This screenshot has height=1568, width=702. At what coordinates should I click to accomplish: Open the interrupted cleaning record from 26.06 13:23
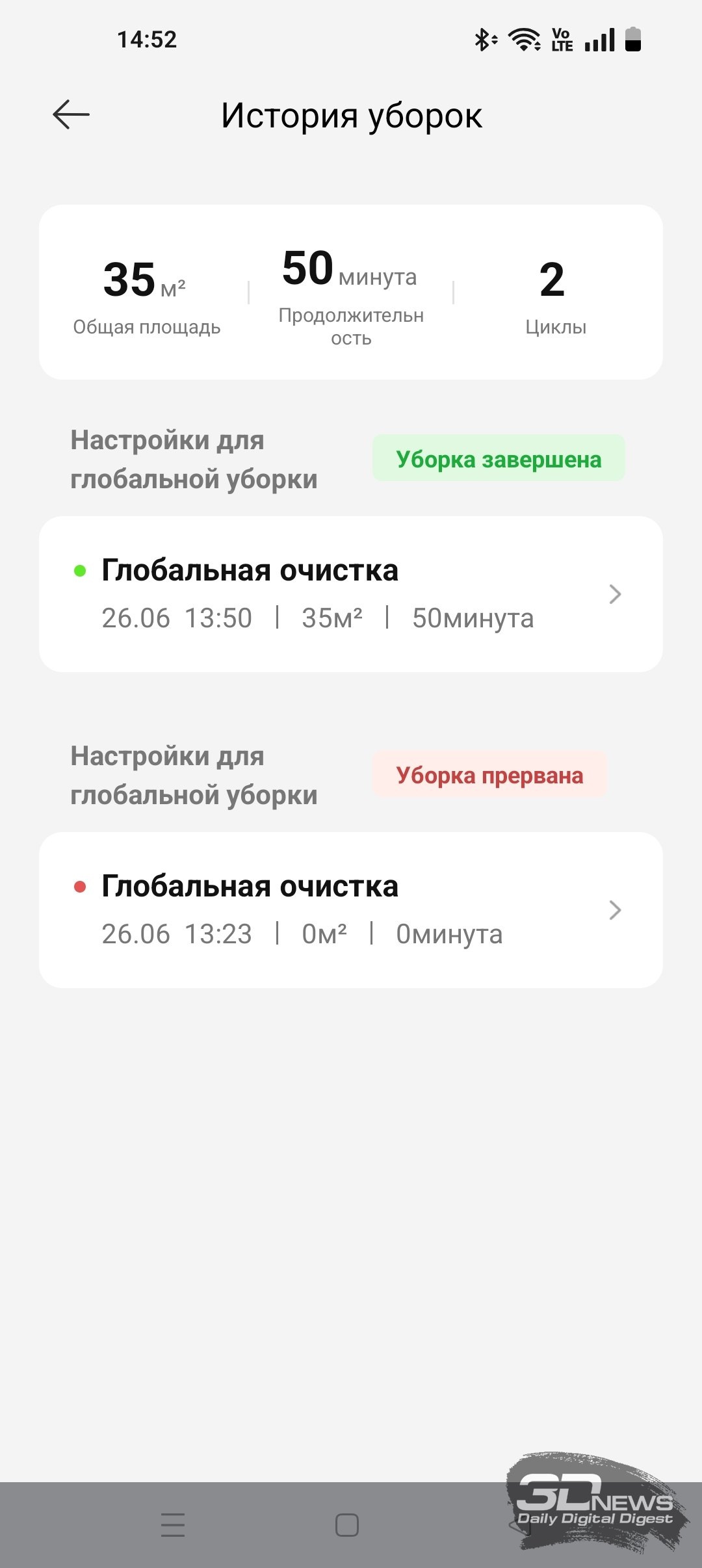coord(351,910)
